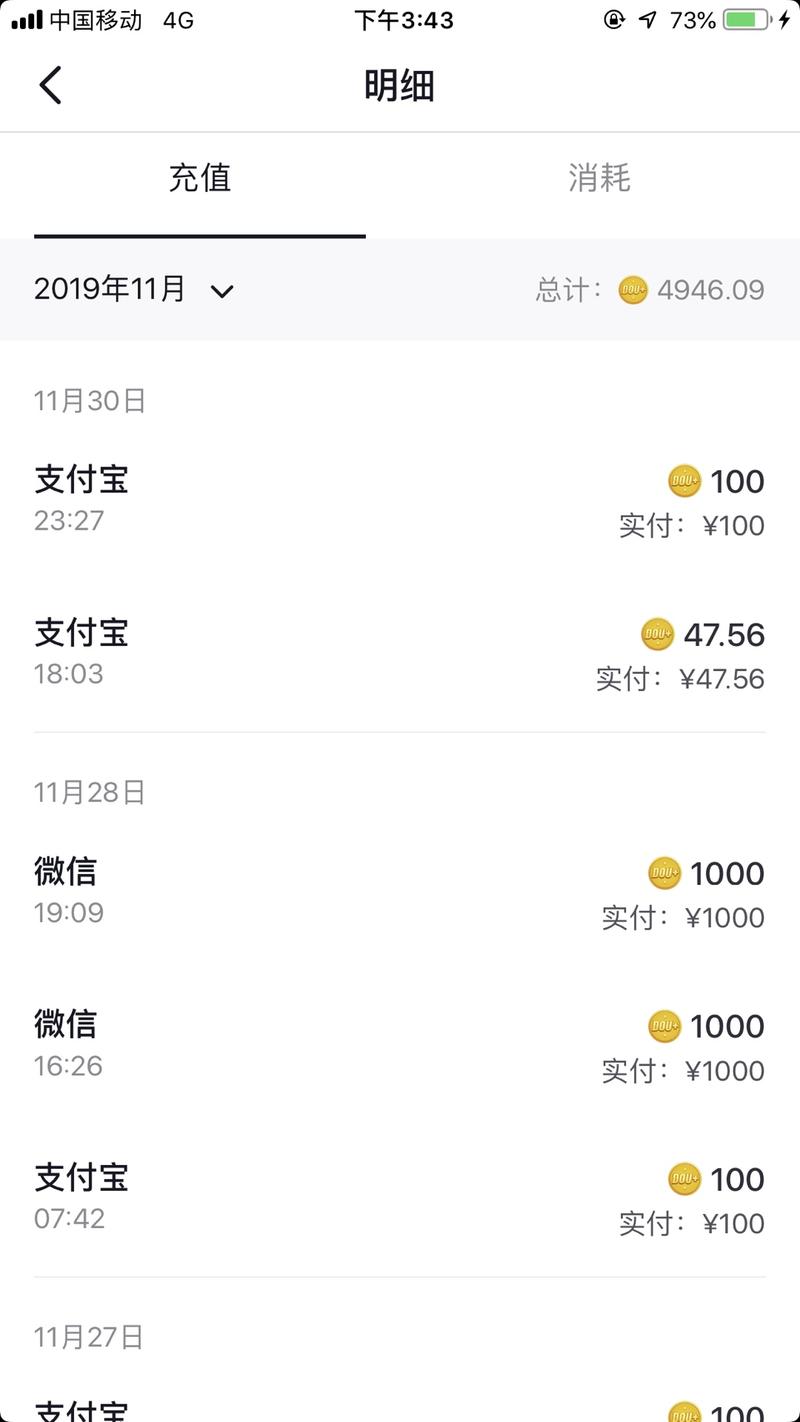Tap the 11月28日 date header
Image resolution: width=800 pixels, height=1422 pixels.
[x=90, y=791]
